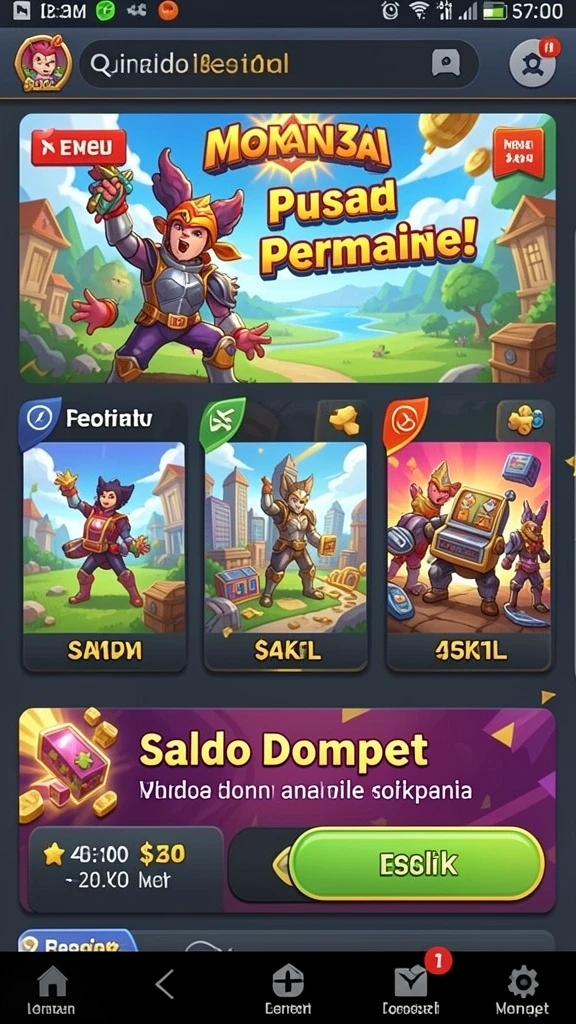Tap the green Esclik button
Screen dimensions: 576x1024
tap(417, 864)
